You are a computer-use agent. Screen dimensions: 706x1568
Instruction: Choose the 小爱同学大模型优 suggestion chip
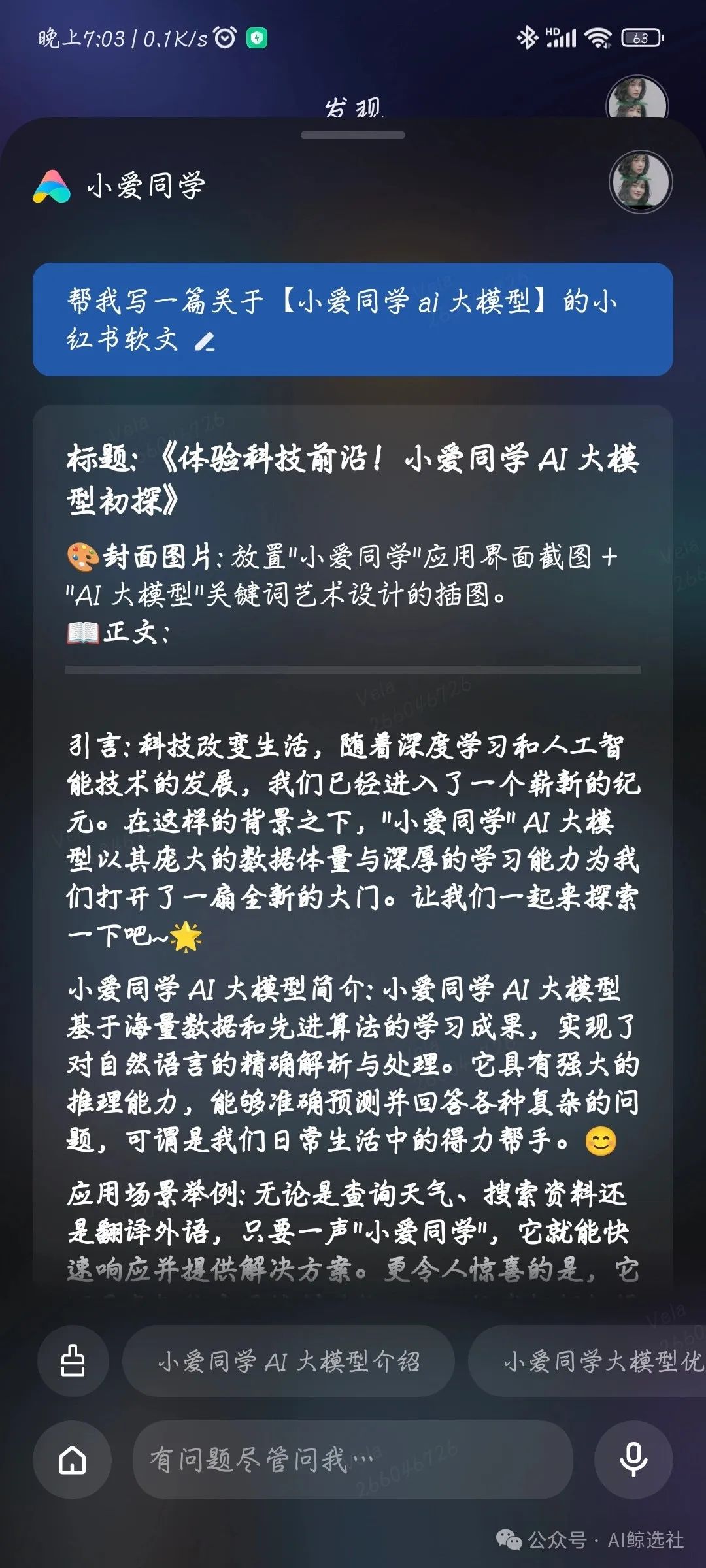pyautogui.click(x=587, y=1361)
